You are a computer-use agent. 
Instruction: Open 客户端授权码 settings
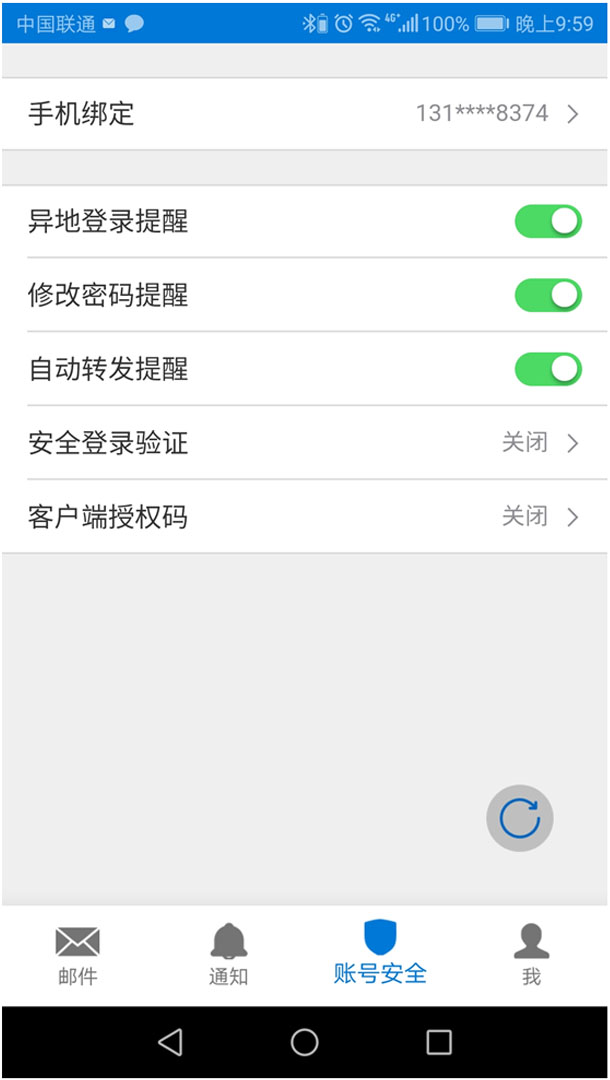[304, 517]
